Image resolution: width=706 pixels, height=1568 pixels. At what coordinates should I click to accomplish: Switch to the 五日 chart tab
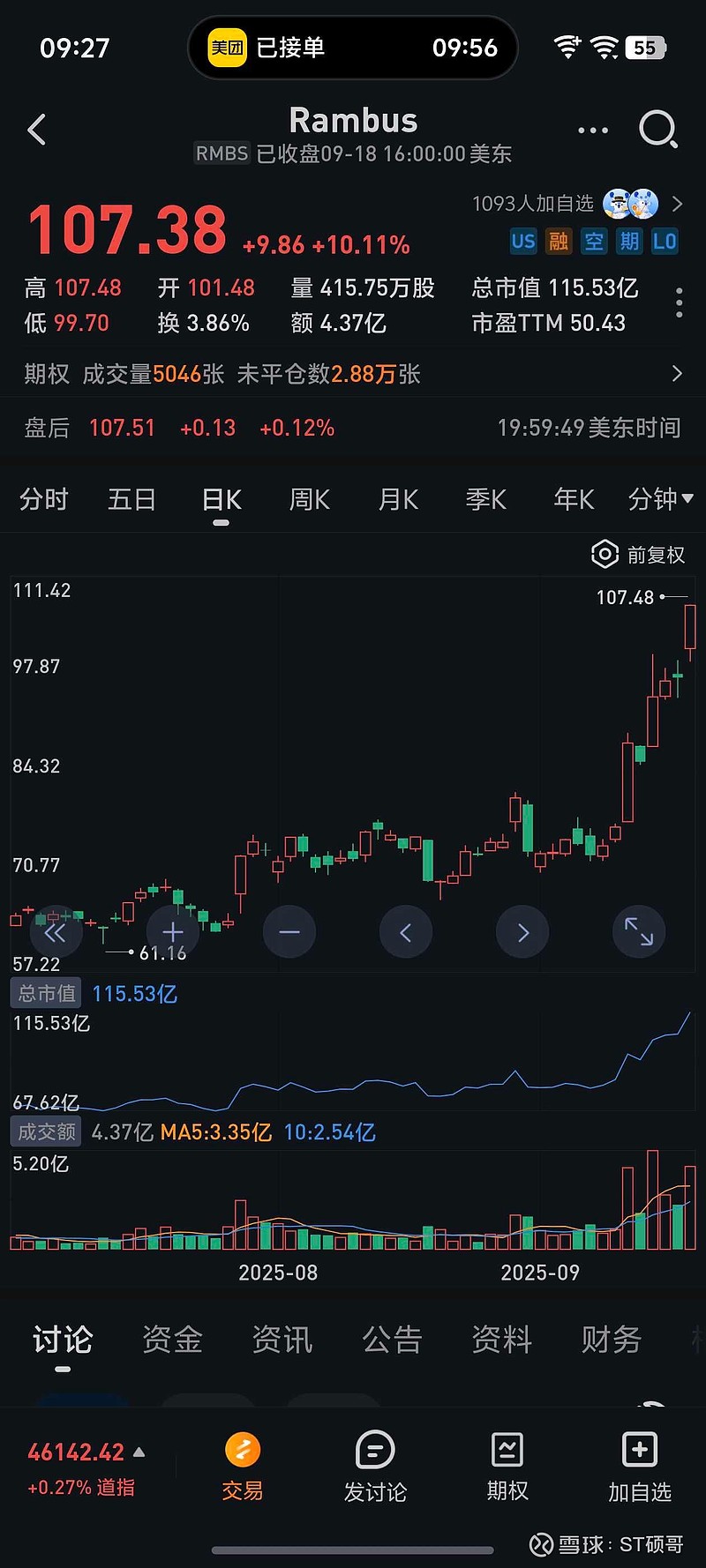tap(131, 500)
